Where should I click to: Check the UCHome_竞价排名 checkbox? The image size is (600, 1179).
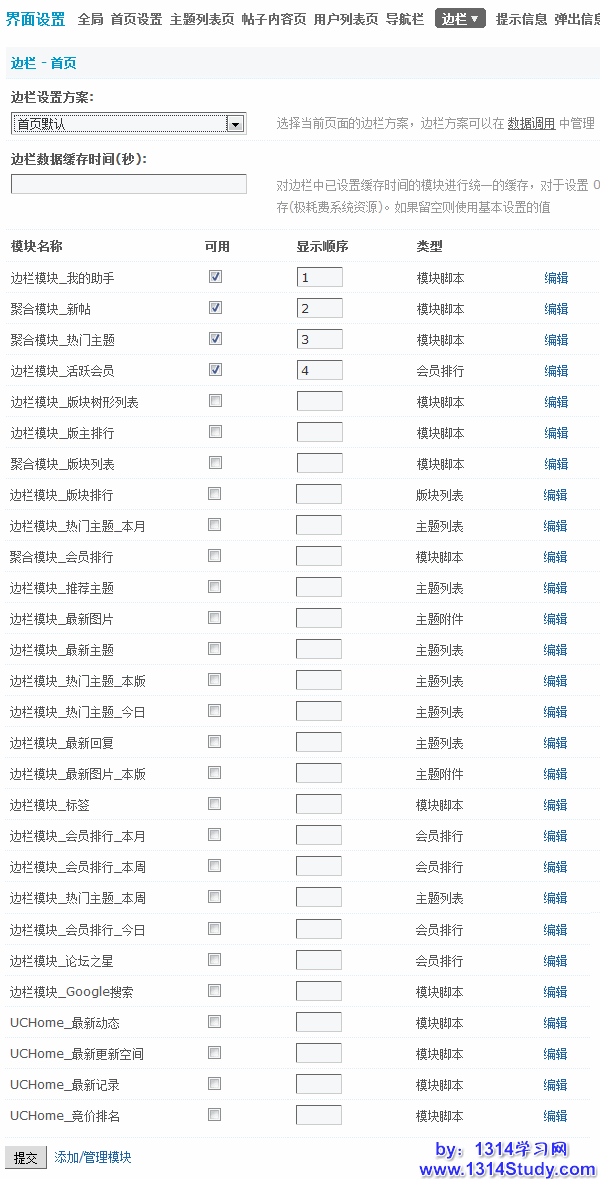(215, 1114)
